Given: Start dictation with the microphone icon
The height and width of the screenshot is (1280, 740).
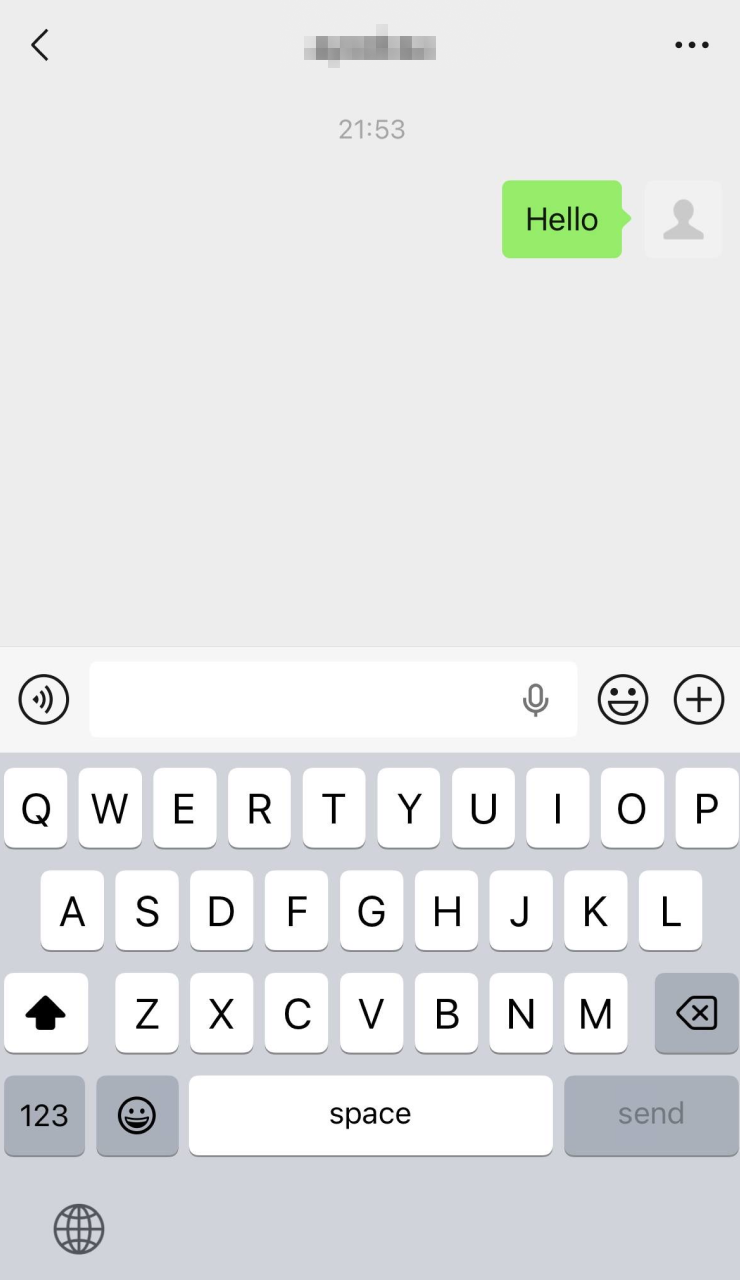Looking at the screenshot, I should (536, 700).
